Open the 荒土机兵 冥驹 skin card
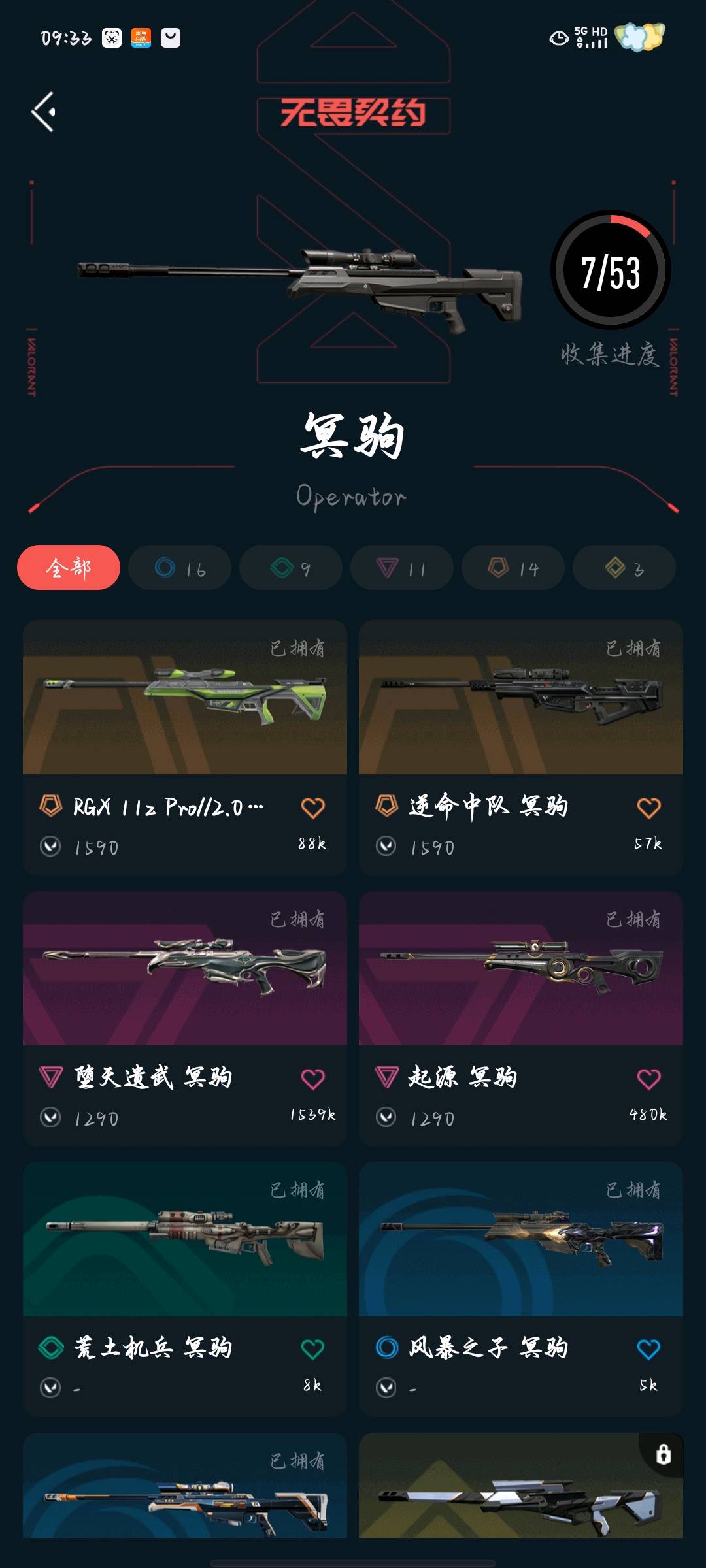706x1568 pixels. (185, 1289)
